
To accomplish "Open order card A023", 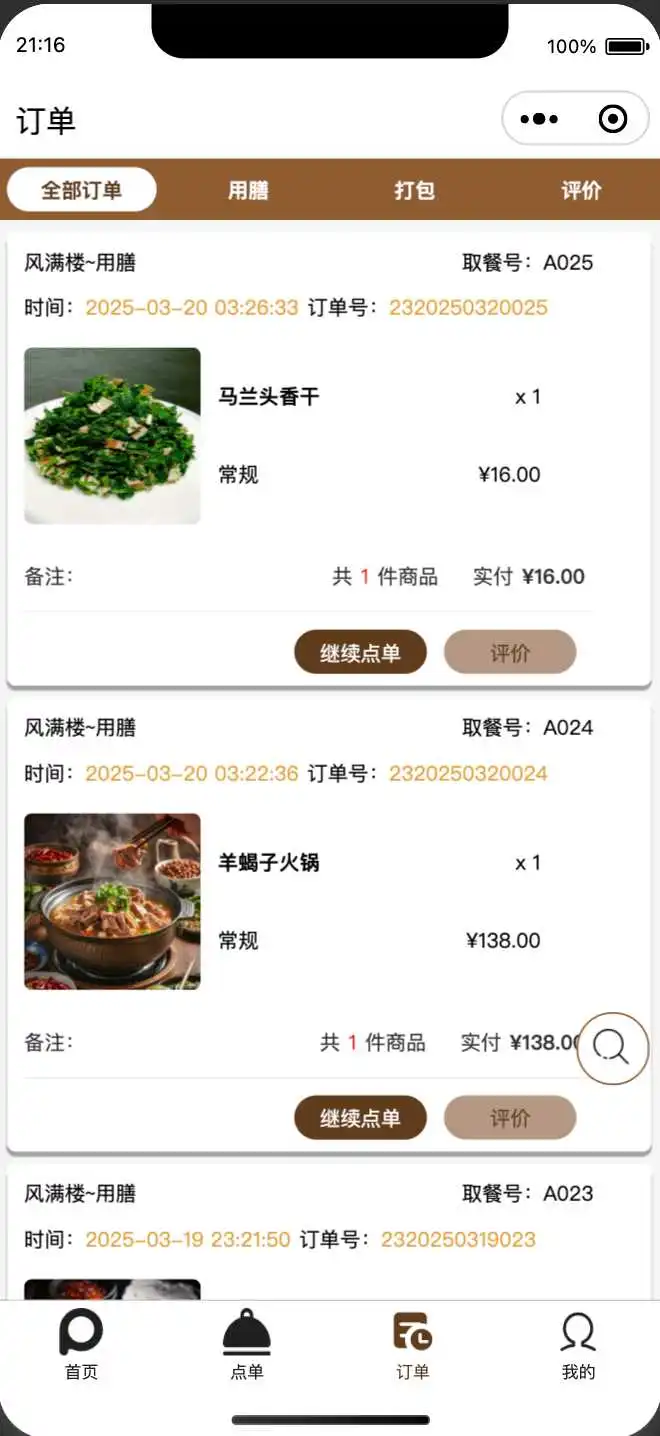I will pyautogui.click(x=329, y=1232).
